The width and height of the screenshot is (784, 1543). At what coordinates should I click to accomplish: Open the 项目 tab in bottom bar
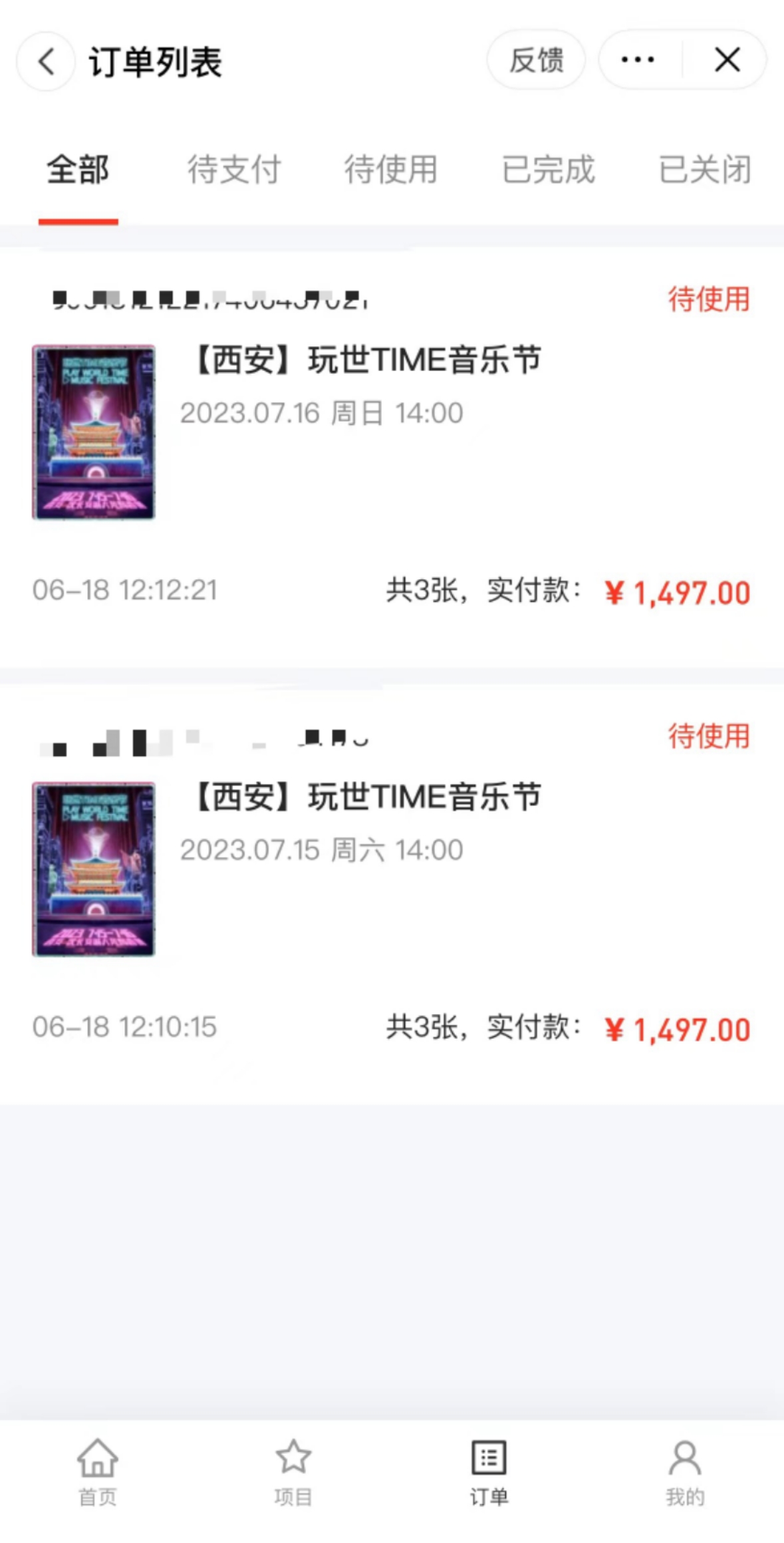tap(293, 1471)
